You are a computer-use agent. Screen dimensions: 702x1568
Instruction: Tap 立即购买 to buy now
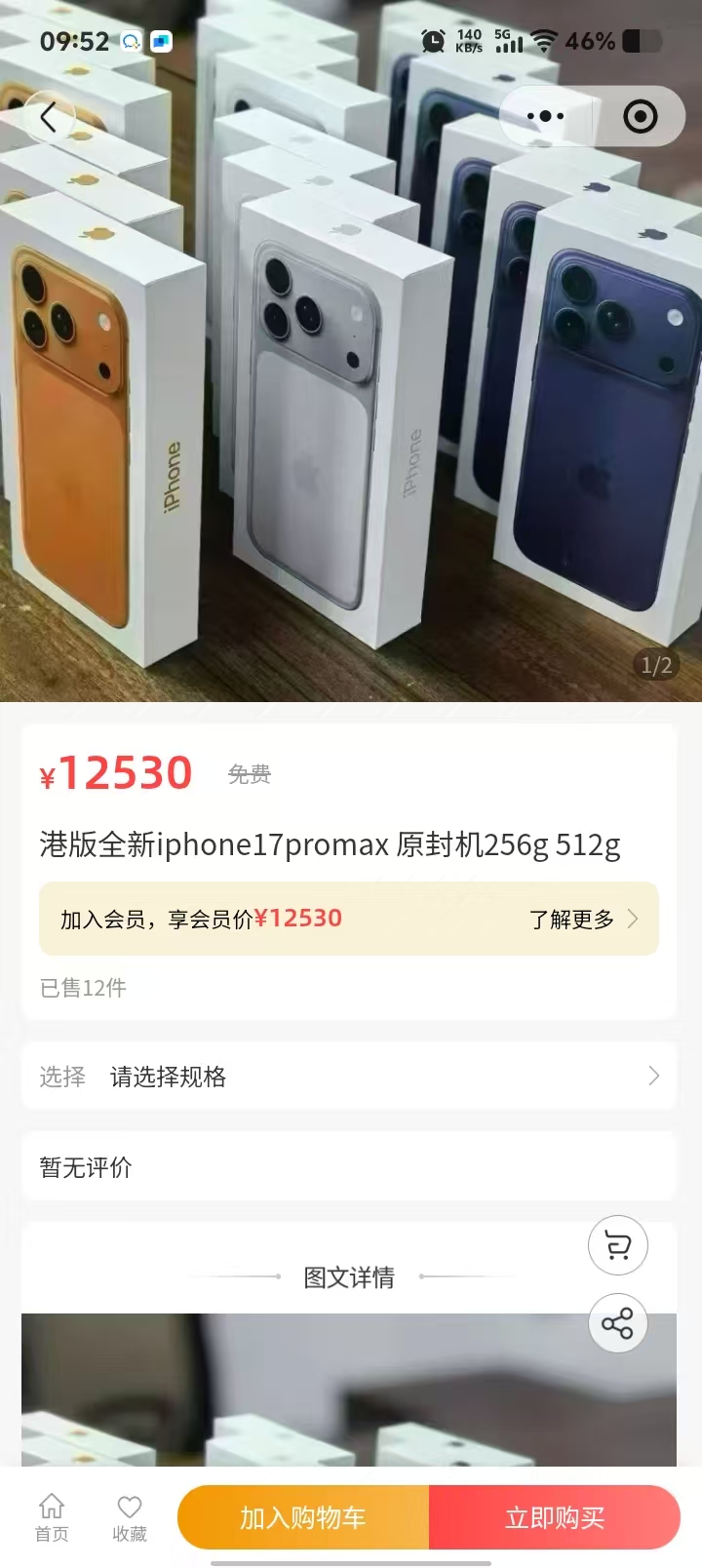pyautogui.click(x=554, y=1517)
